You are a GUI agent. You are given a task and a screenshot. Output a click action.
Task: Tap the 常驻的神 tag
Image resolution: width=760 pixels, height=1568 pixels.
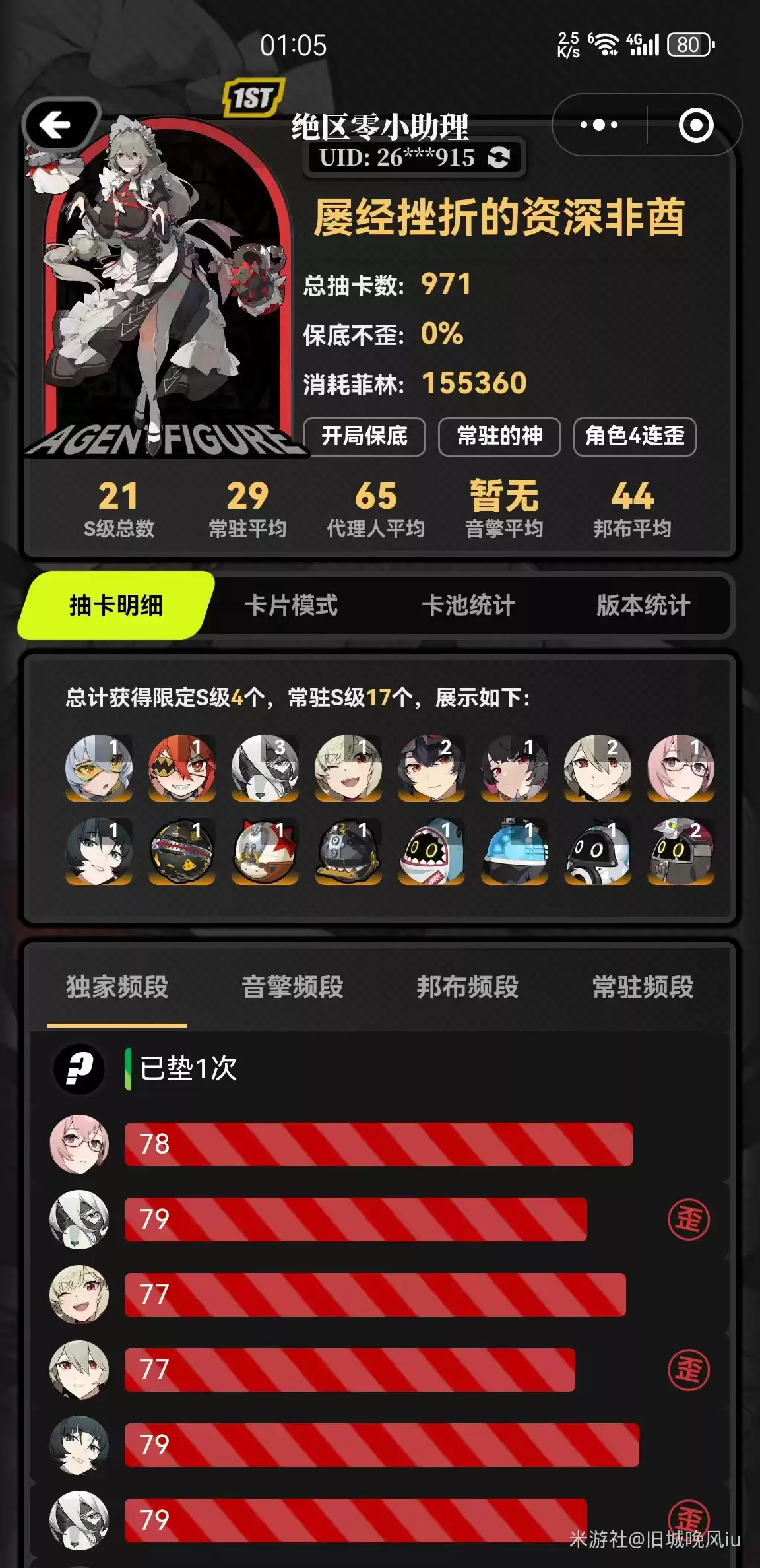pyautogui.click(x=499, y=436)
